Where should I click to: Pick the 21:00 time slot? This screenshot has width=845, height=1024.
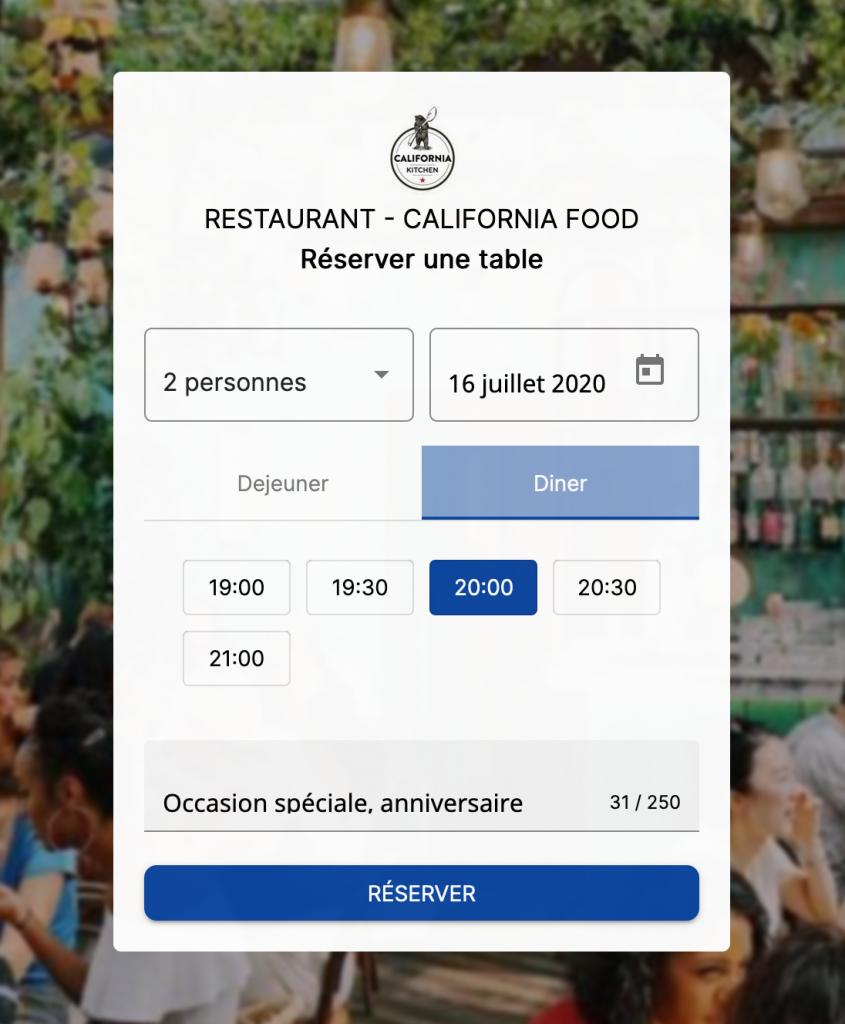click(237, 659)
